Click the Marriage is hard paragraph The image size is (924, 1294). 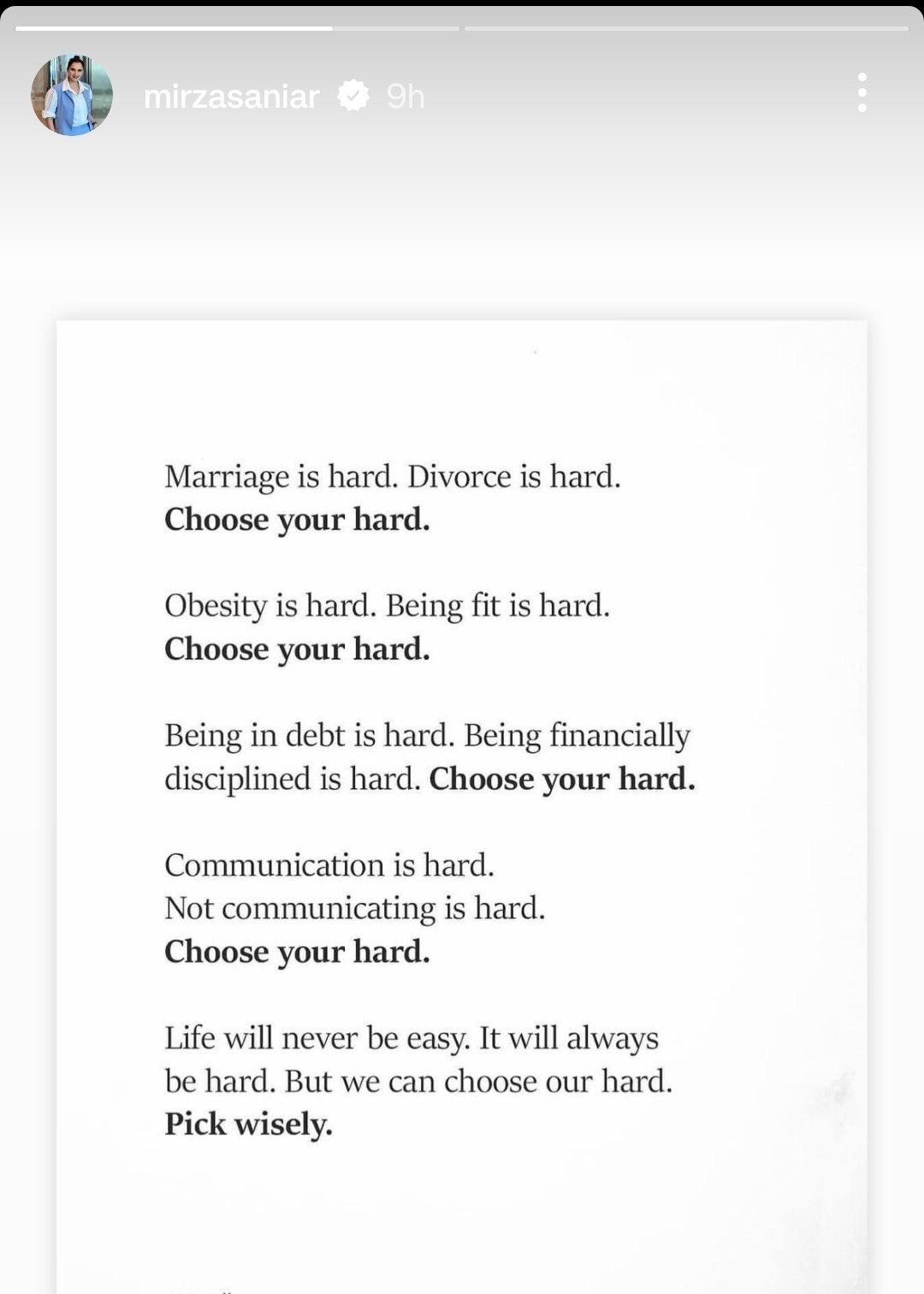[x=394, y=477]
